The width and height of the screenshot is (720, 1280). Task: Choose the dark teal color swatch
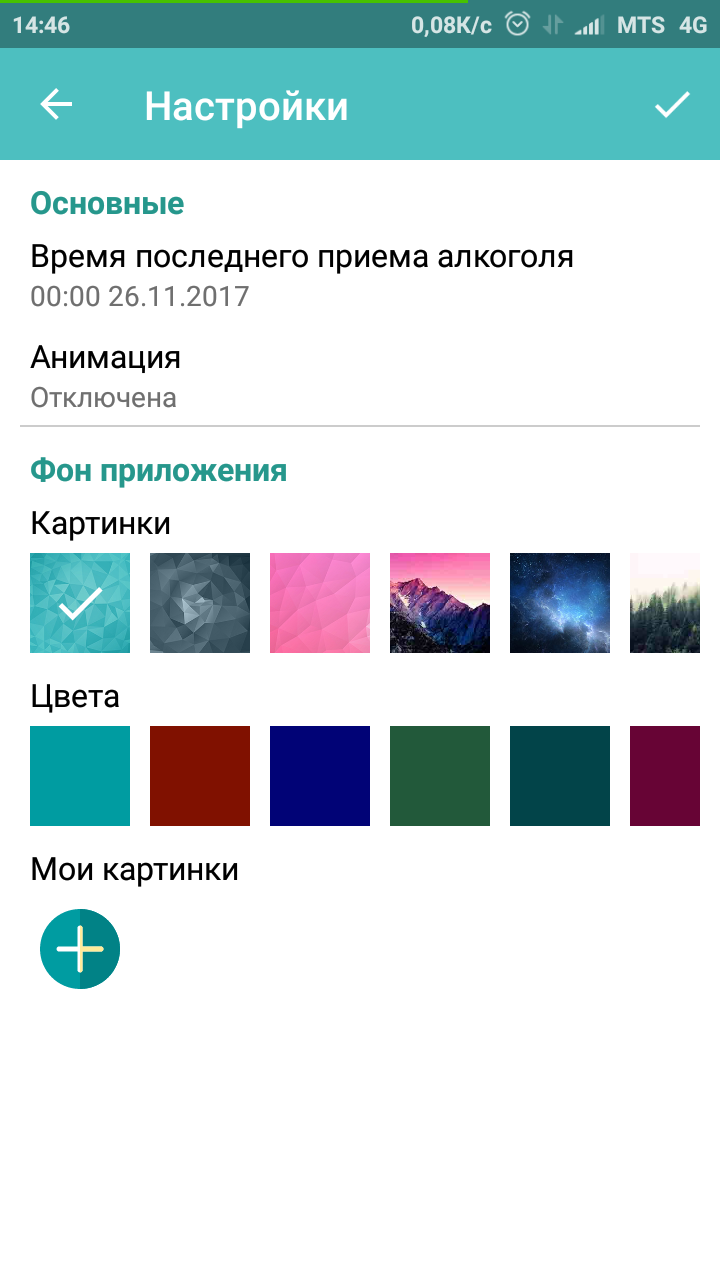point(560,776)
